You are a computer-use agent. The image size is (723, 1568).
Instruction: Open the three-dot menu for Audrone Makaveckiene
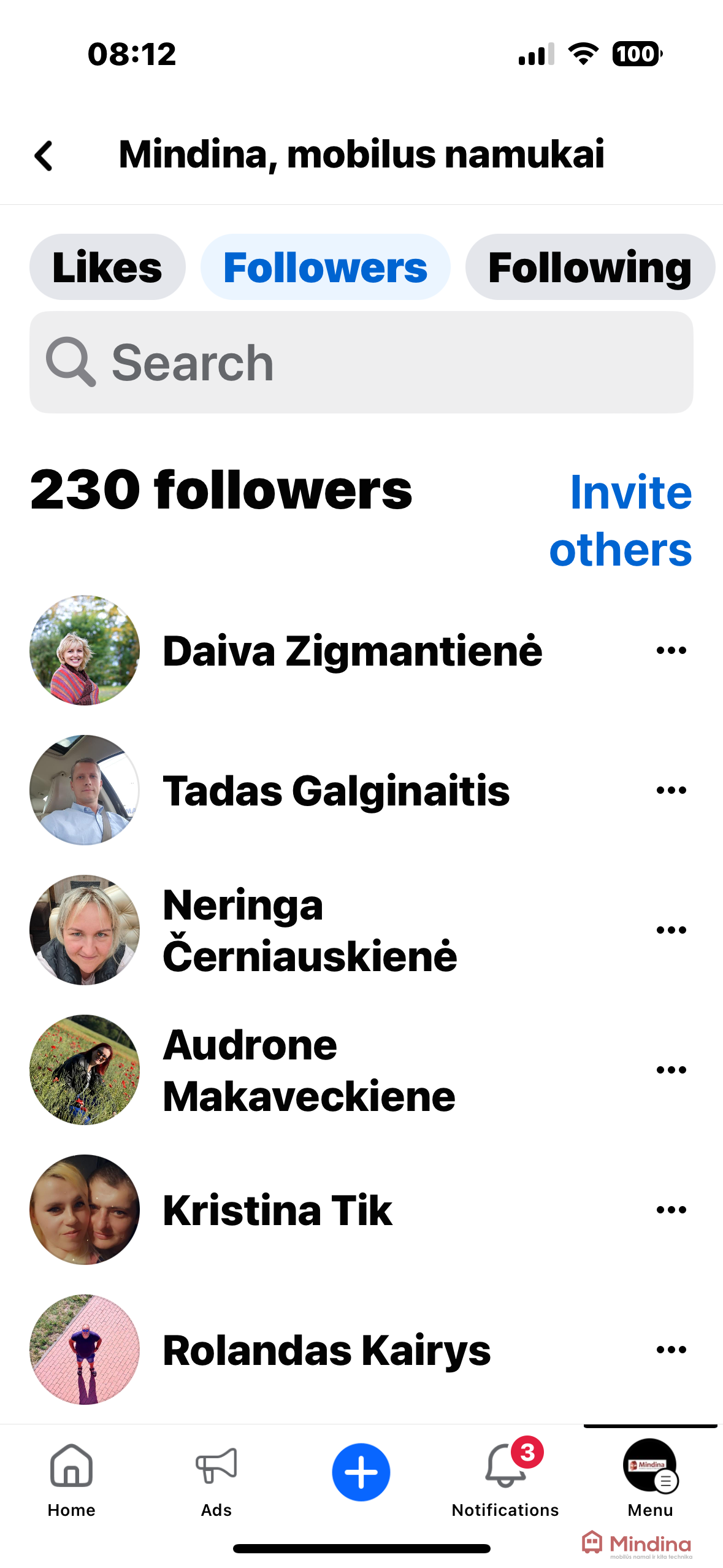click(671, 1070)
